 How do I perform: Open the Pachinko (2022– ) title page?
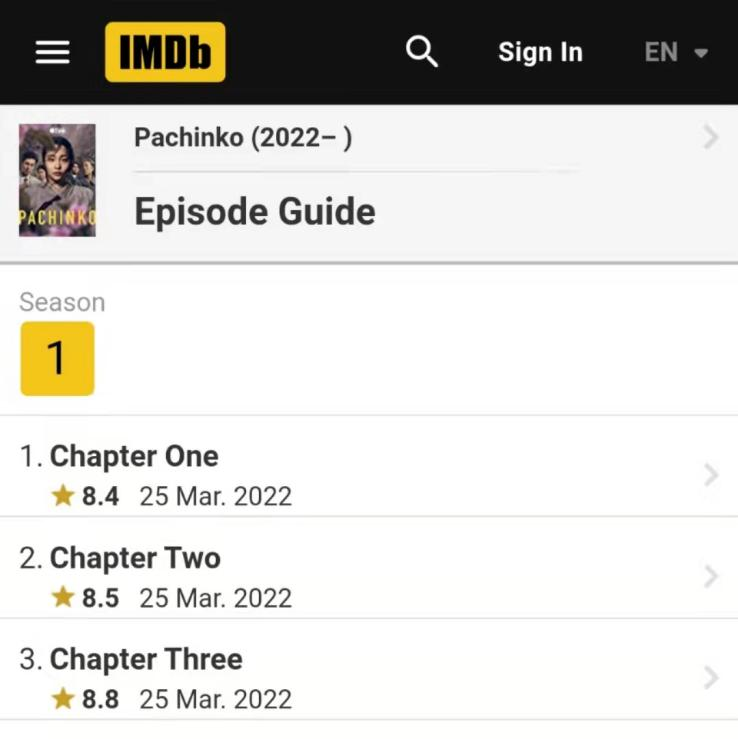pos(243,138)
